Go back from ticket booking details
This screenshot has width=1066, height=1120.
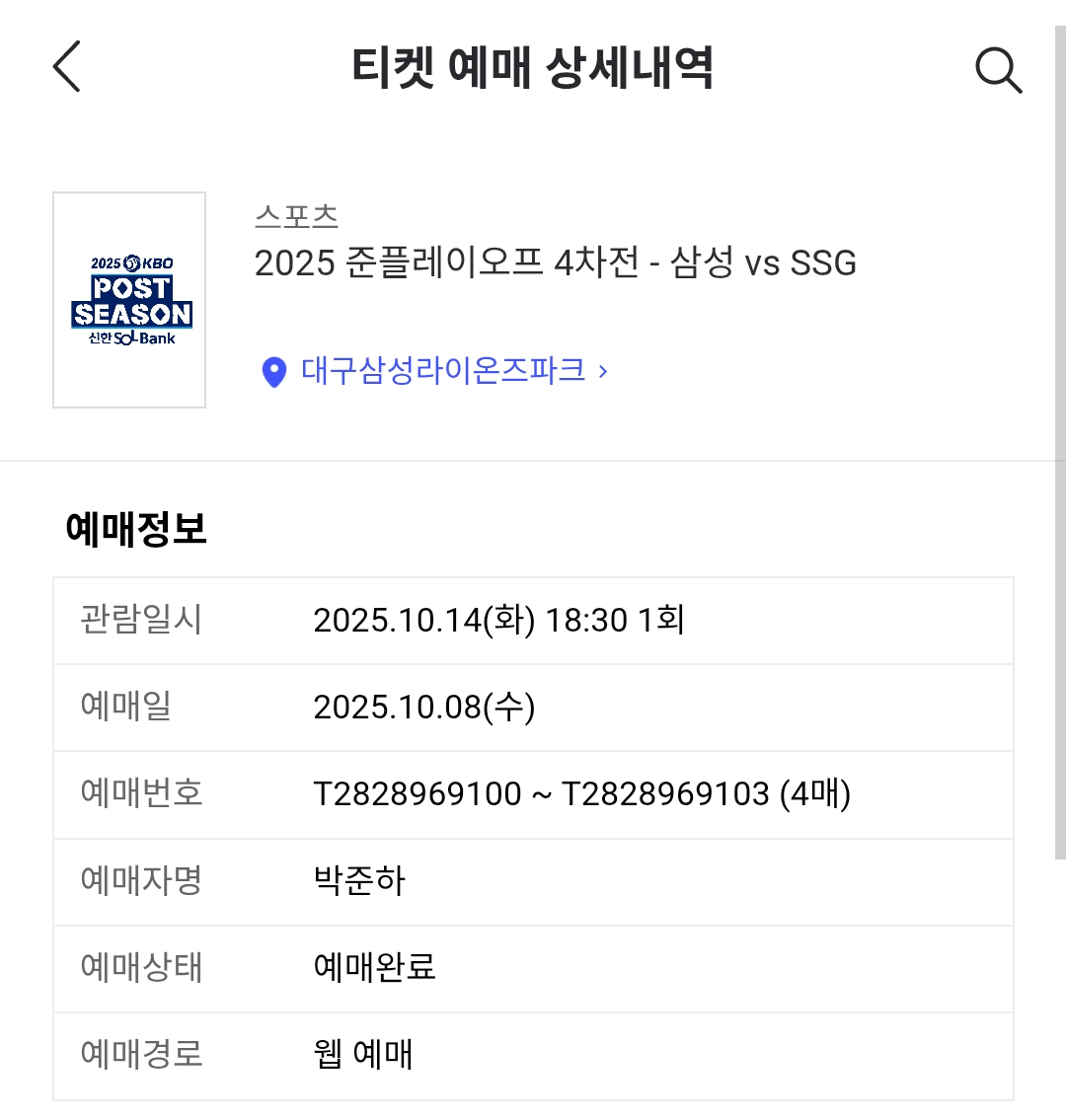tap(66, 67)
